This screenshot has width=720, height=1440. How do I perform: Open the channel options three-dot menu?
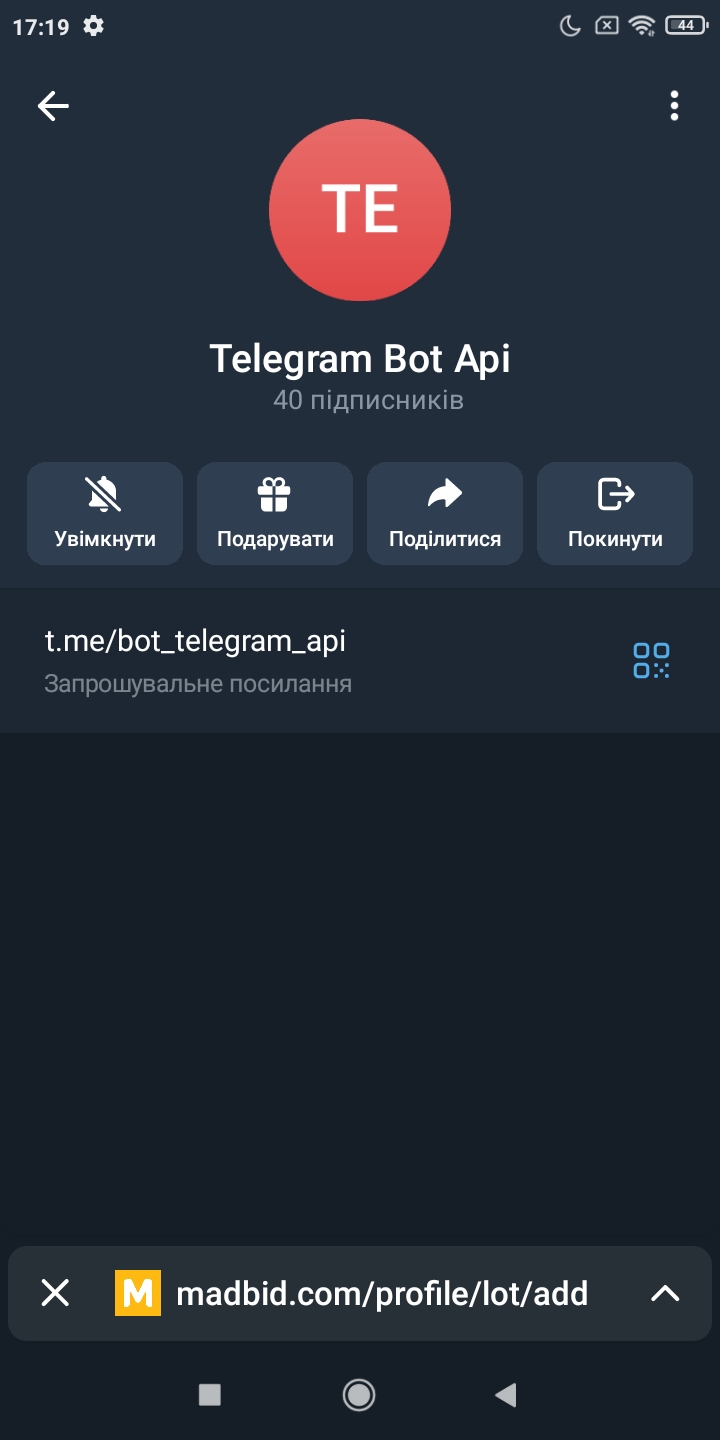pos(674,105)
